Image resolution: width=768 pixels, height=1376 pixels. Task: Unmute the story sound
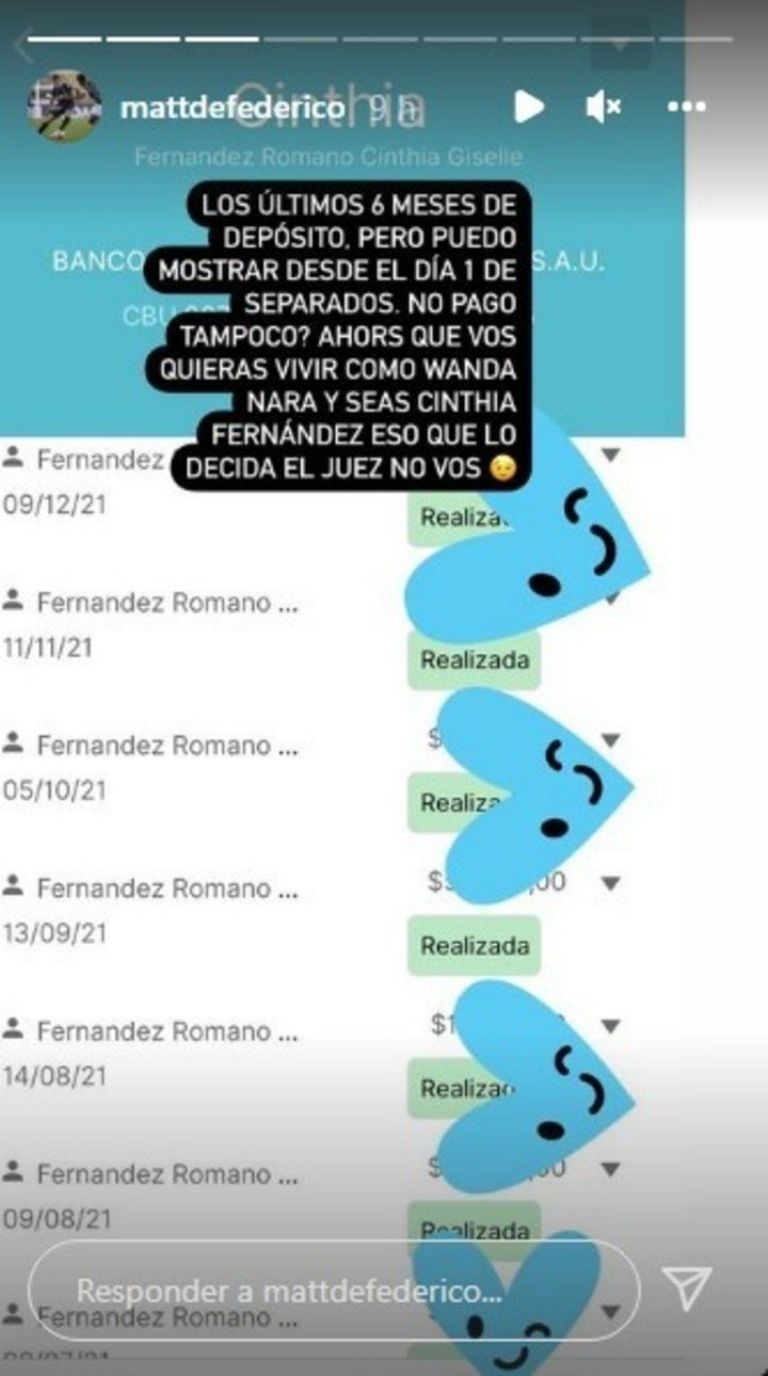tap(603, 106)
